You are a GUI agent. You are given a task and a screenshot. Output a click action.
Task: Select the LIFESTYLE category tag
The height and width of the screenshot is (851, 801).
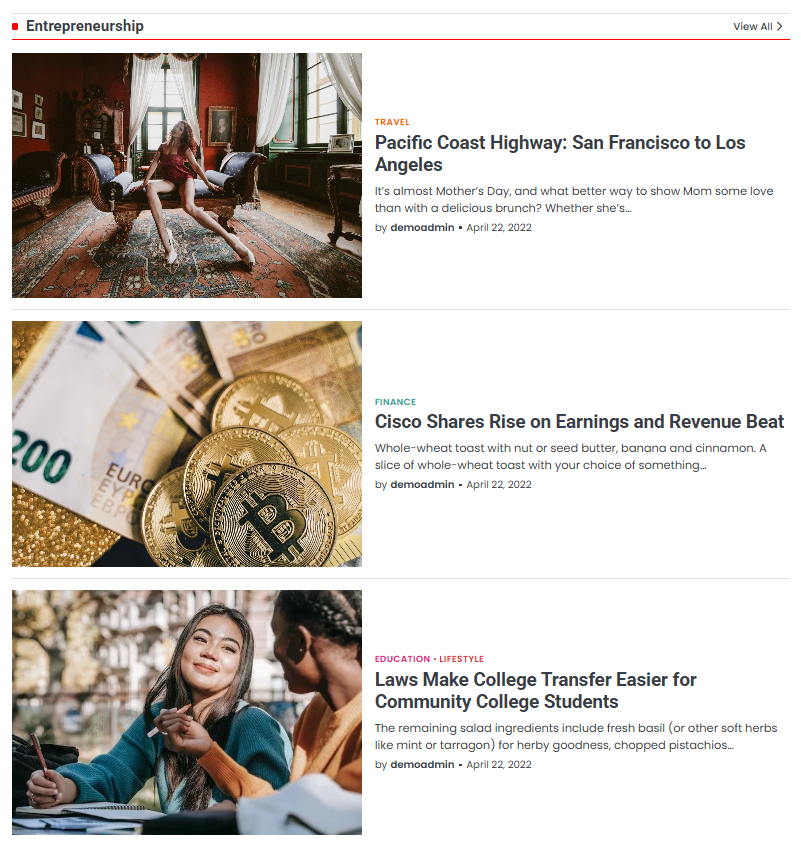[x=461, y=659]
